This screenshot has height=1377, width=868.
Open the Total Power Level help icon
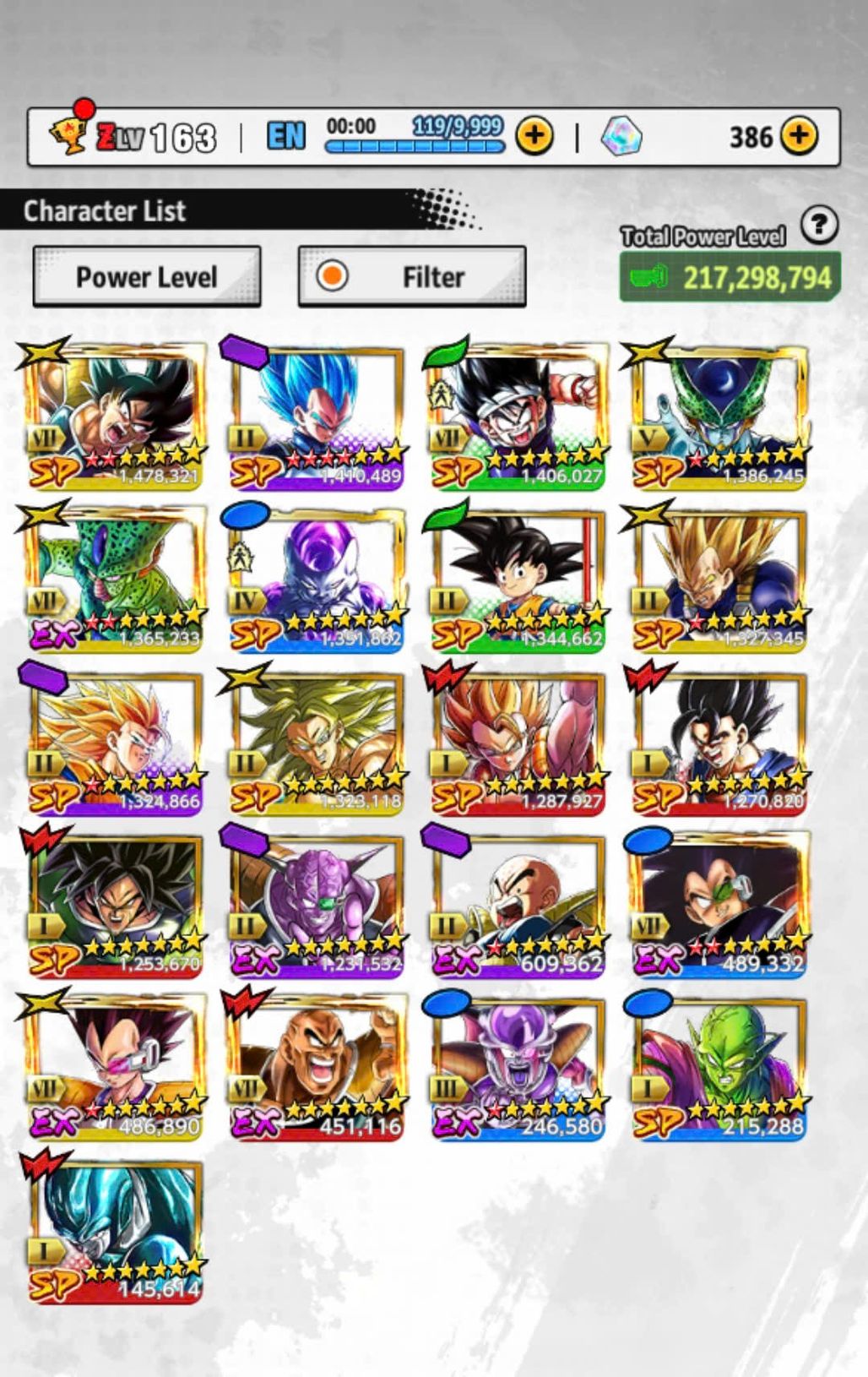click(818, 226)
